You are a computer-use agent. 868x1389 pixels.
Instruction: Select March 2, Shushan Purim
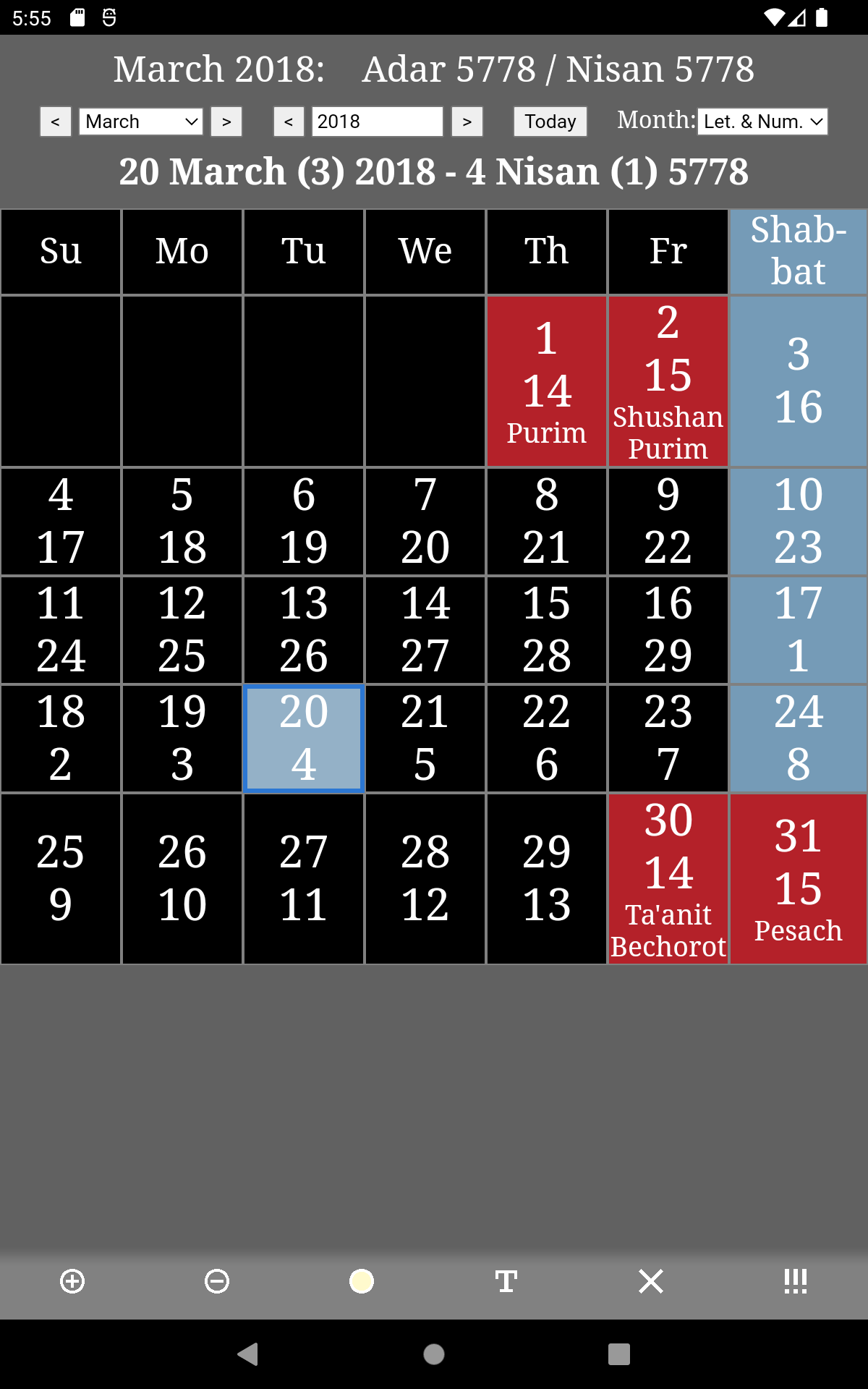pos(668,381)
